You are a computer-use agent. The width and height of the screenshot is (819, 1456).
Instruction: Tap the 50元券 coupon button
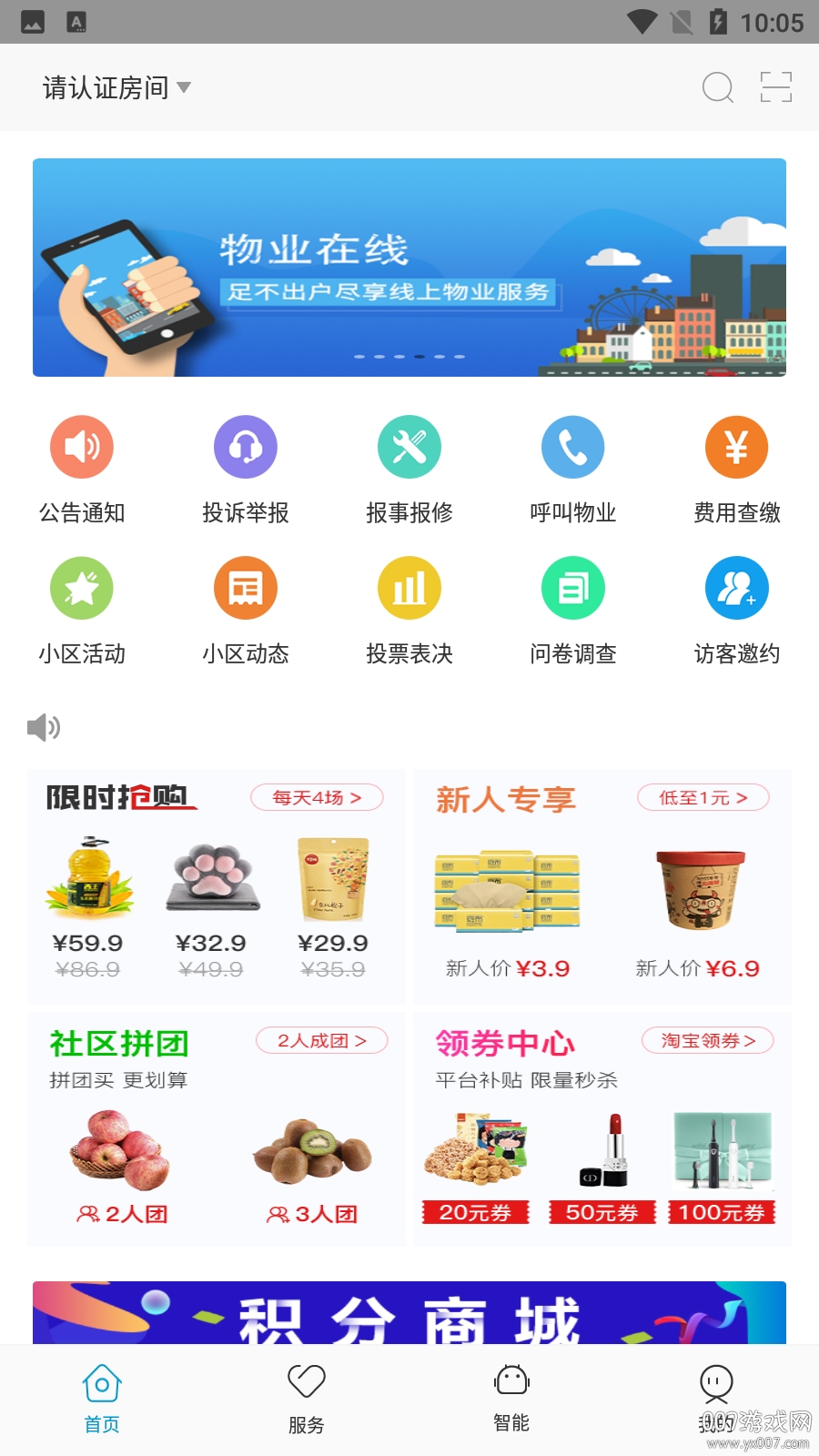click(x=602, y=1213)
